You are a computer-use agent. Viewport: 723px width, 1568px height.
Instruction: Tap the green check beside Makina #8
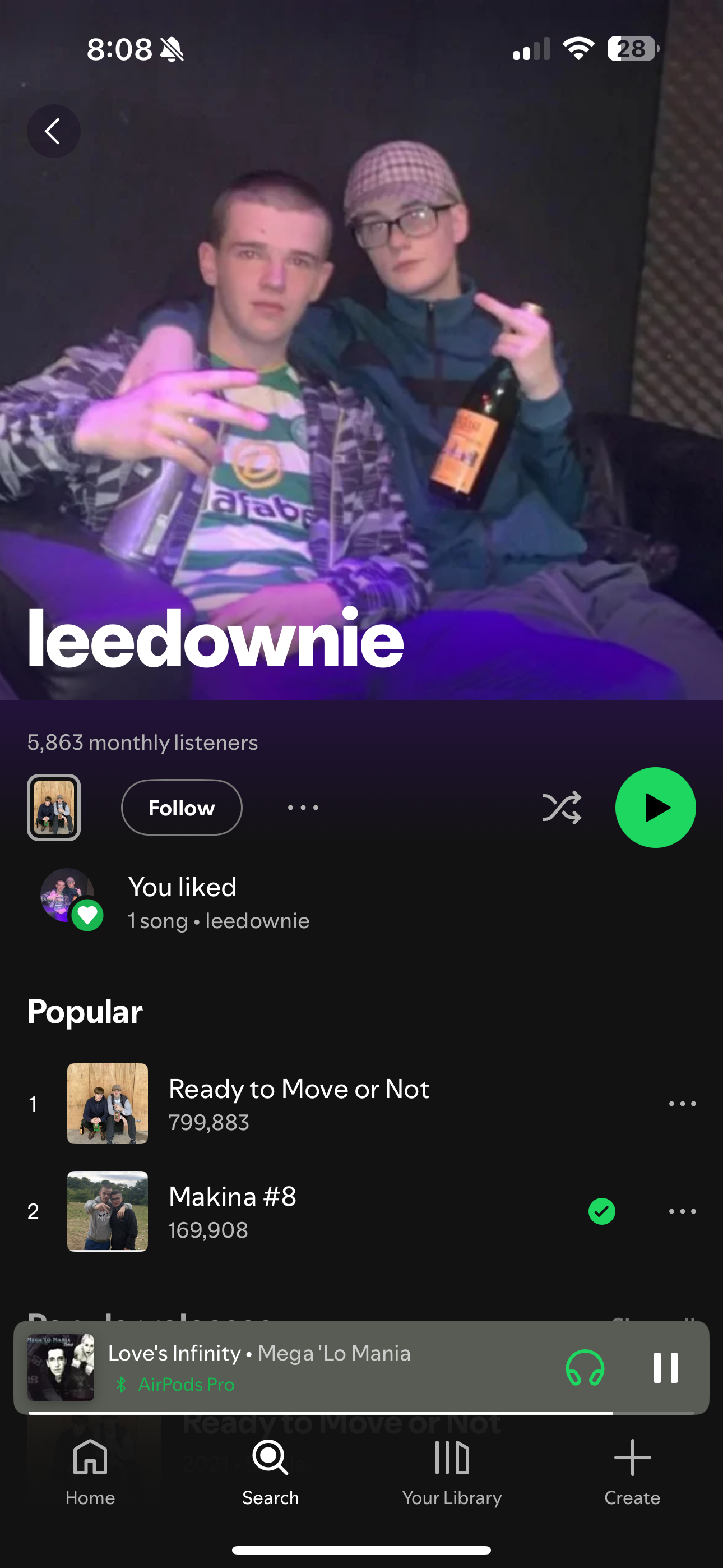[602, 1211]
